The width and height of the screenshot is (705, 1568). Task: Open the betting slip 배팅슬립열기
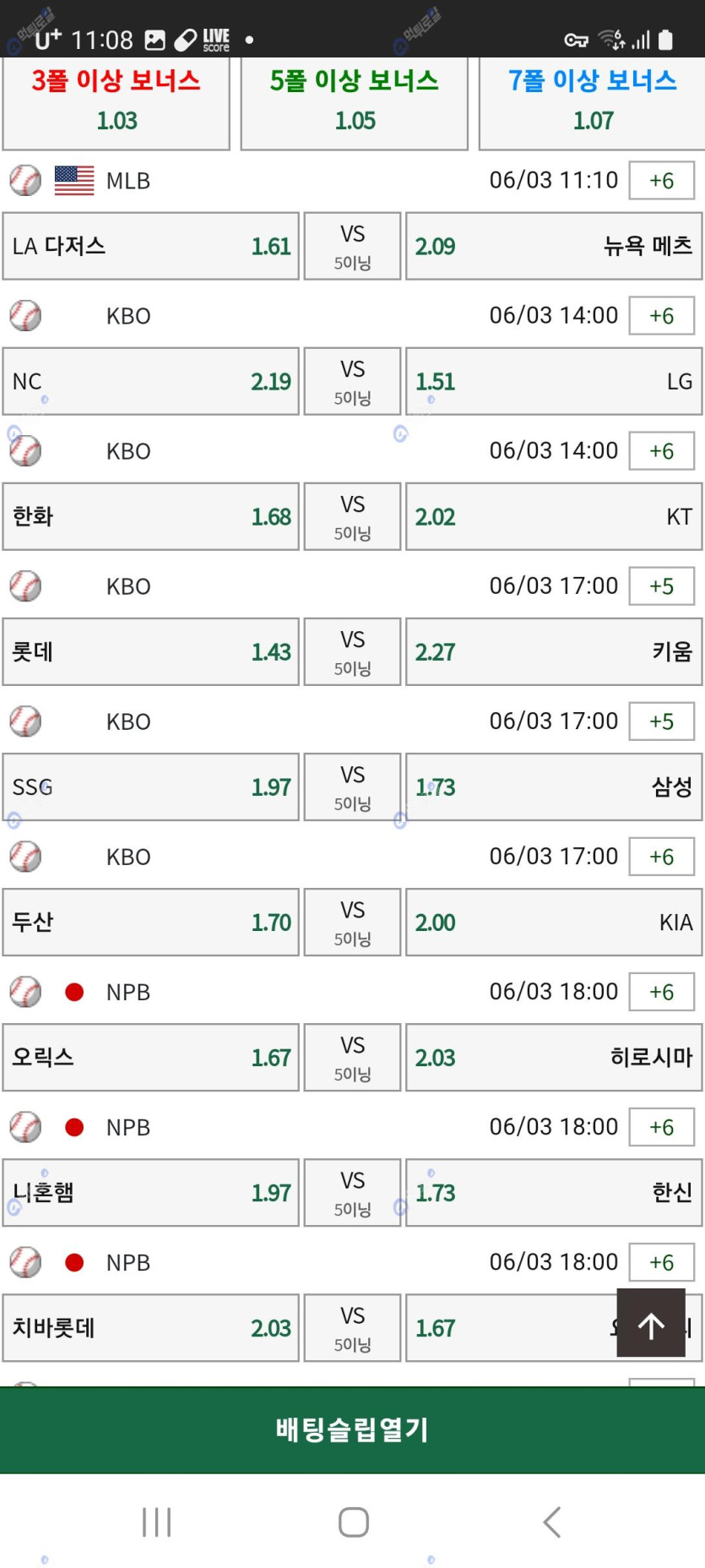coord(352,1429)
